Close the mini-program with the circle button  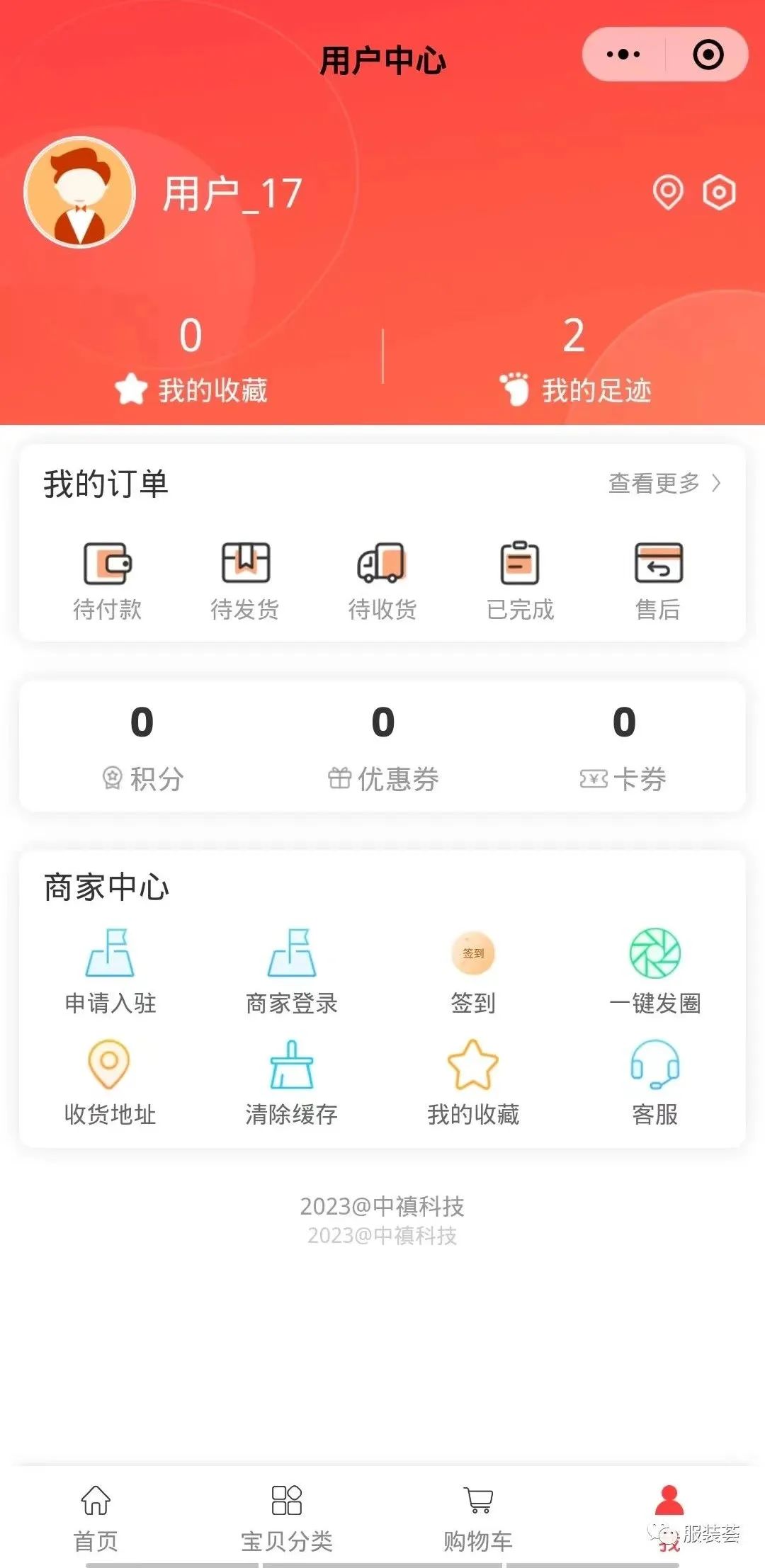(x=708, y=55)
